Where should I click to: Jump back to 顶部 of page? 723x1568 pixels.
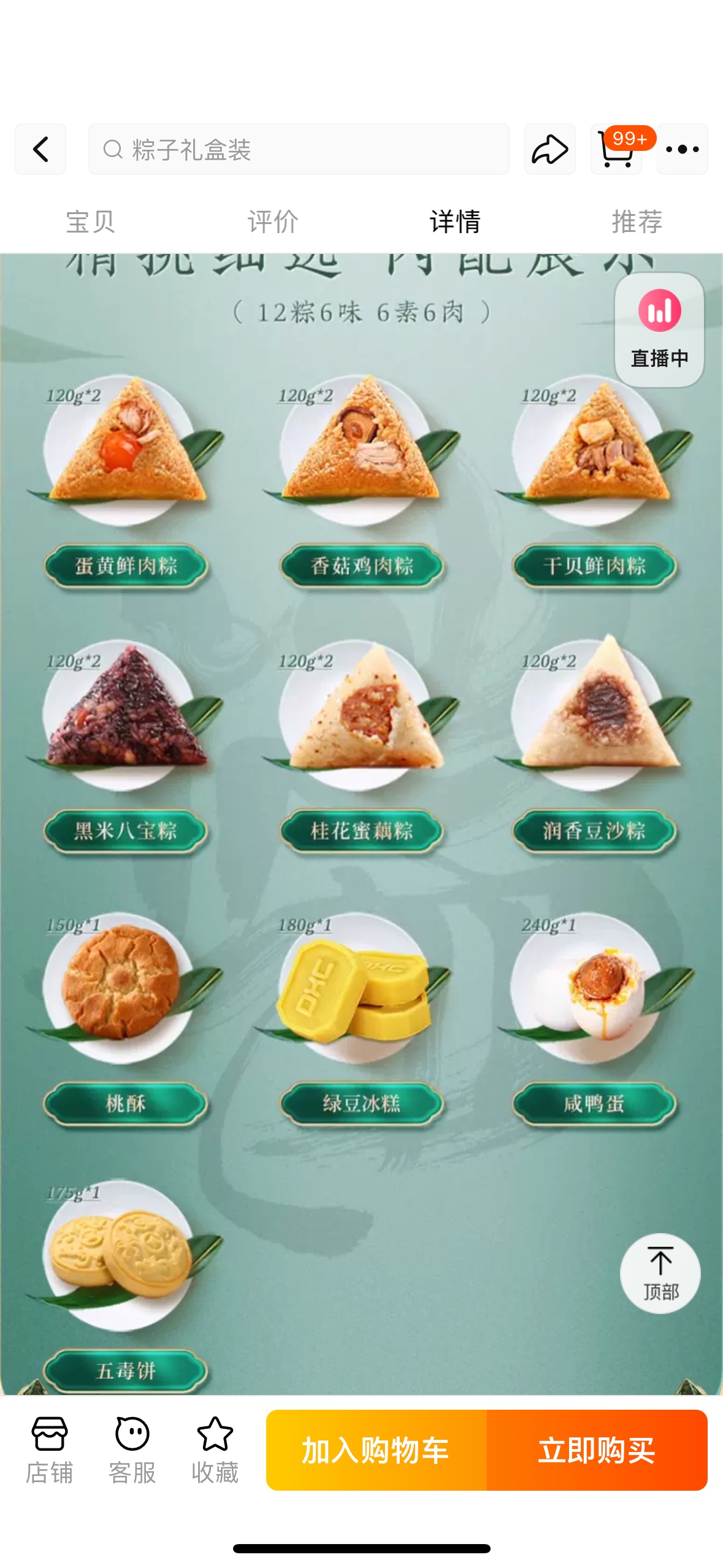click(660, 1273)
